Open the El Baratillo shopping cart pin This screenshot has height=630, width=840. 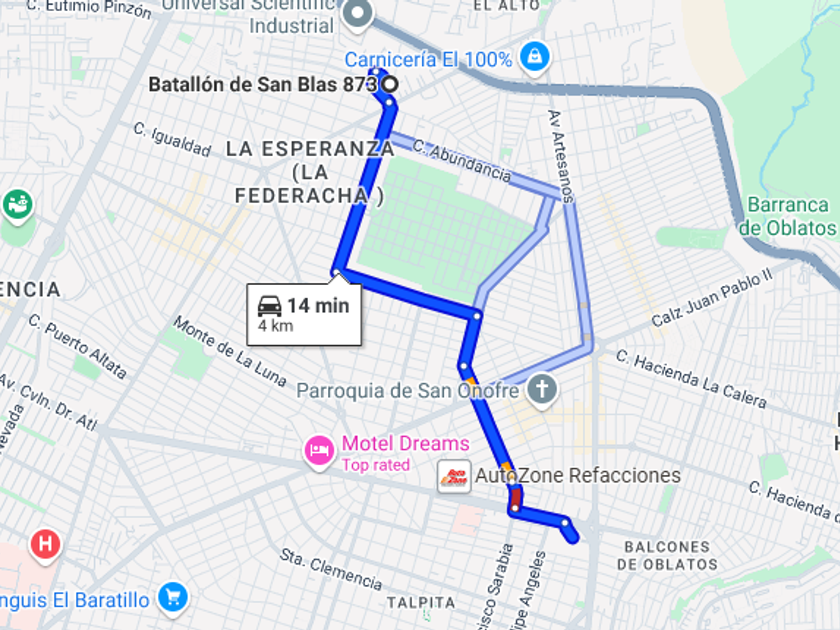tap(173, 598)
